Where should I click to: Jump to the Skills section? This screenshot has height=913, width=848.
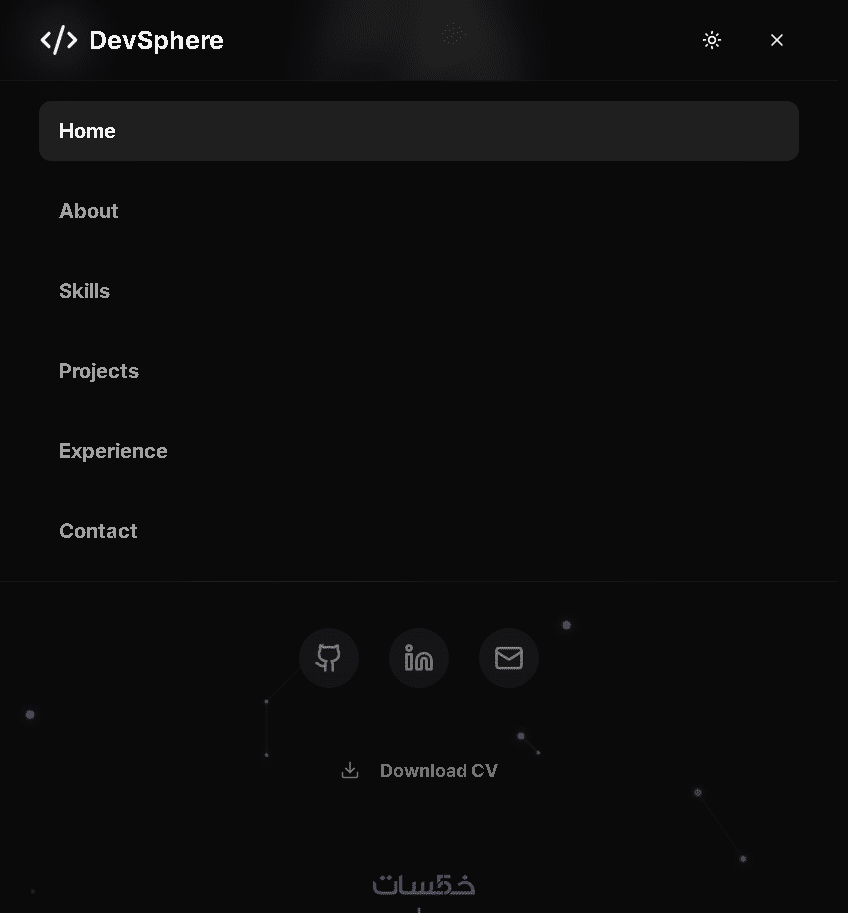pyautogui.click(x=85, y=291)
